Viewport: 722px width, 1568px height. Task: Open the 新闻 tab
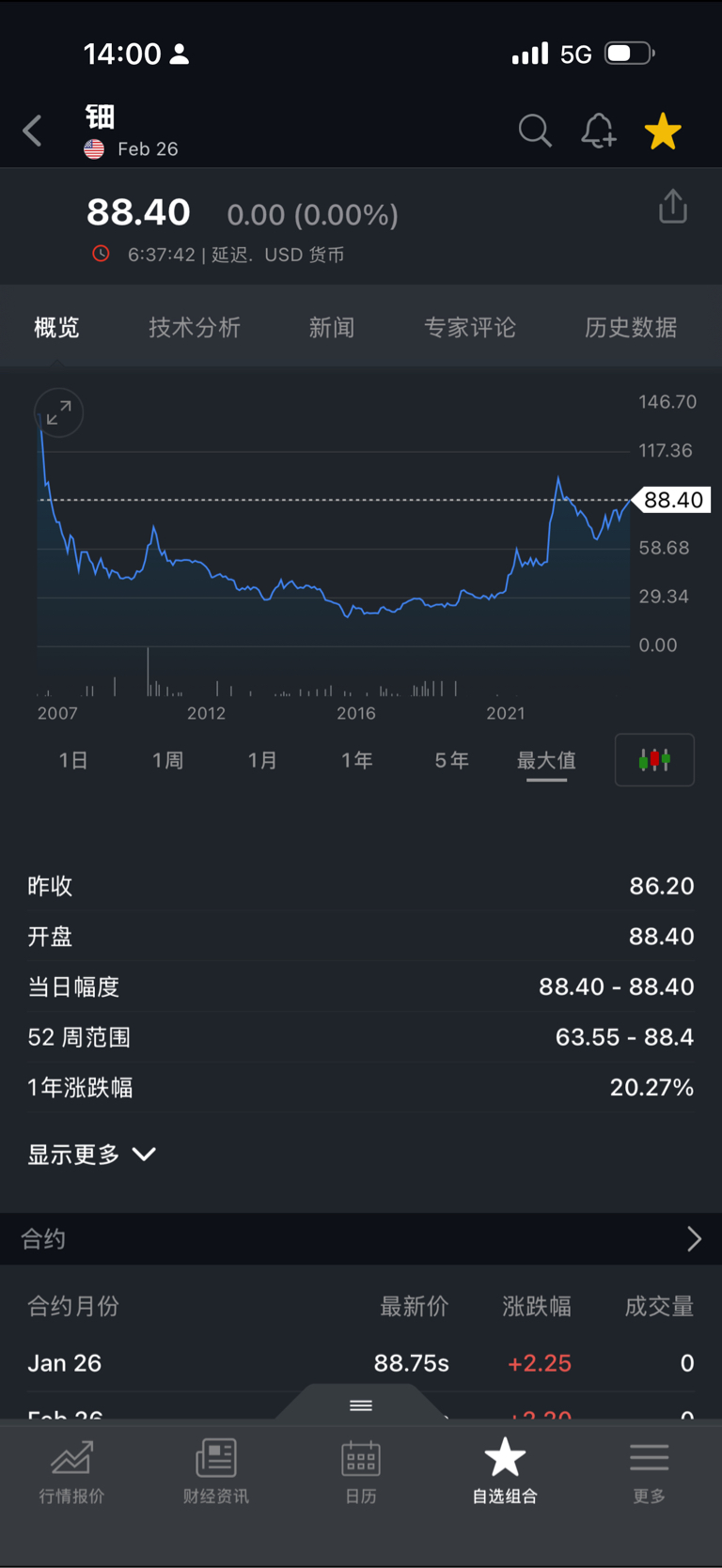pos(332,327)
